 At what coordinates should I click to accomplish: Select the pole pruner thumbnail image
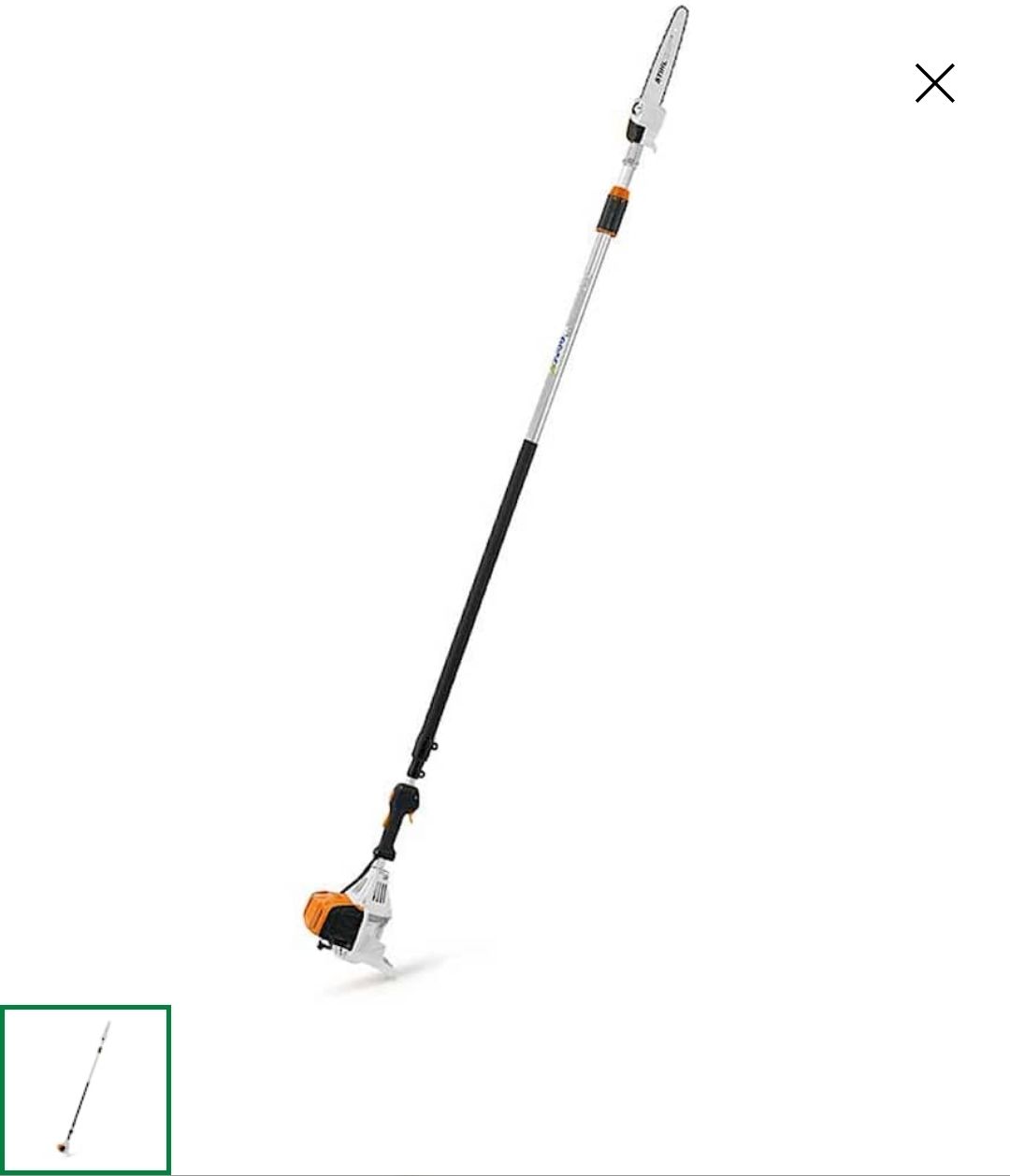(85, 1089)
